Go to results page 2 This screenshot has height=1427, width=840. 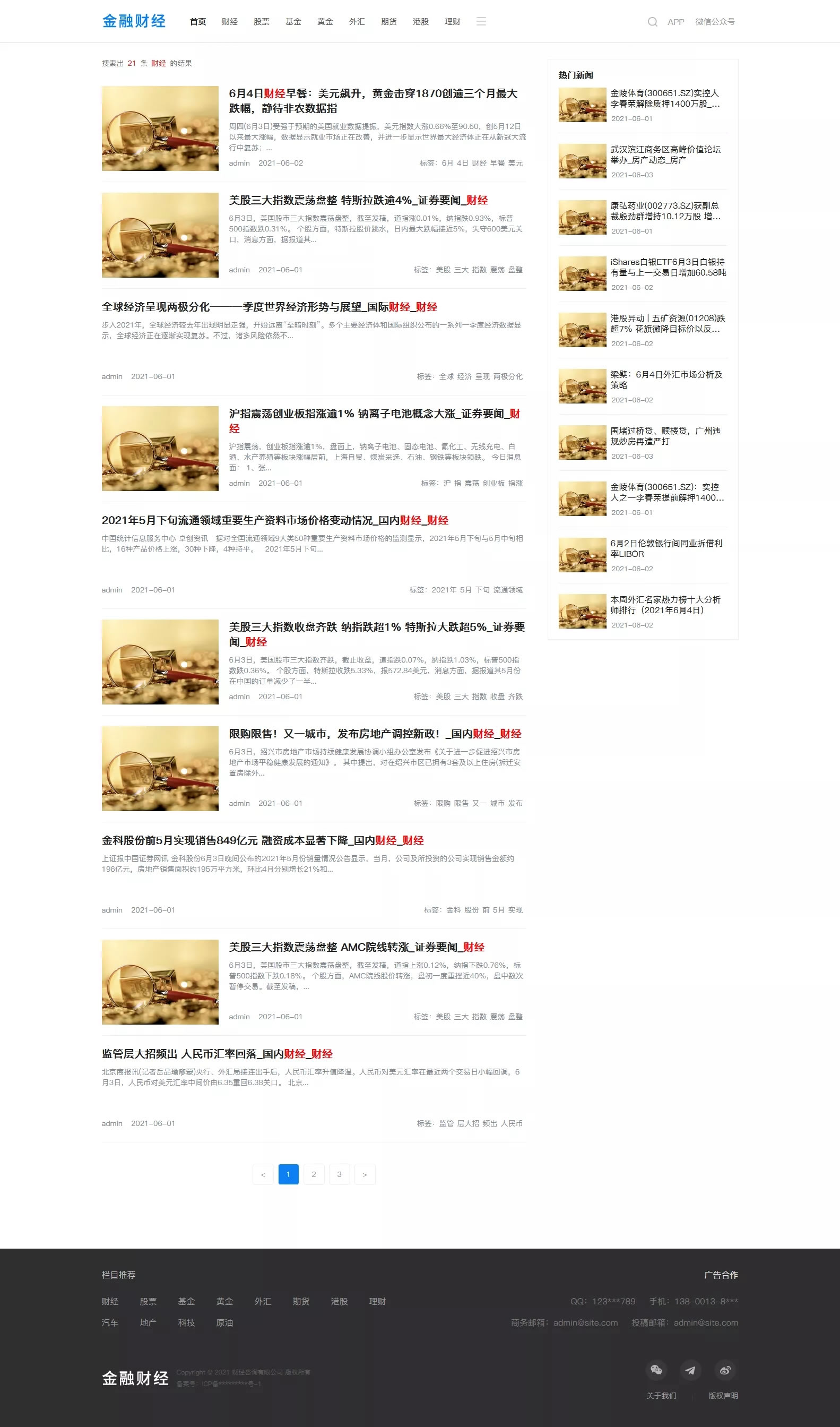(x=314, y=1174)
